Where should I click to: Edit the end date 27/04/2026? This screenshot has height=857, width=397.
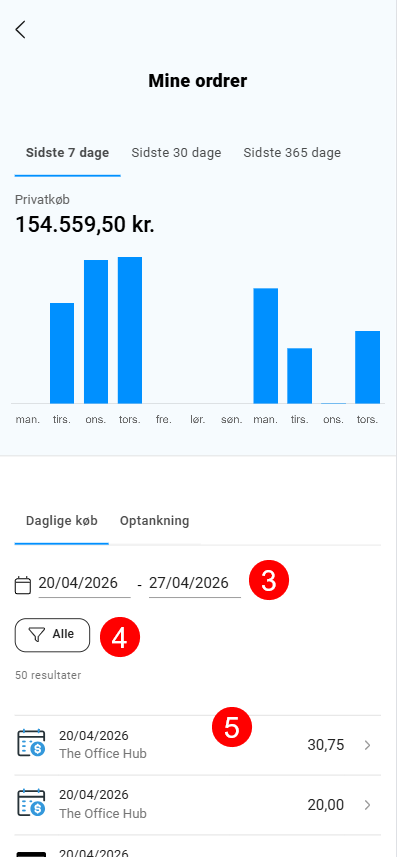195,584
